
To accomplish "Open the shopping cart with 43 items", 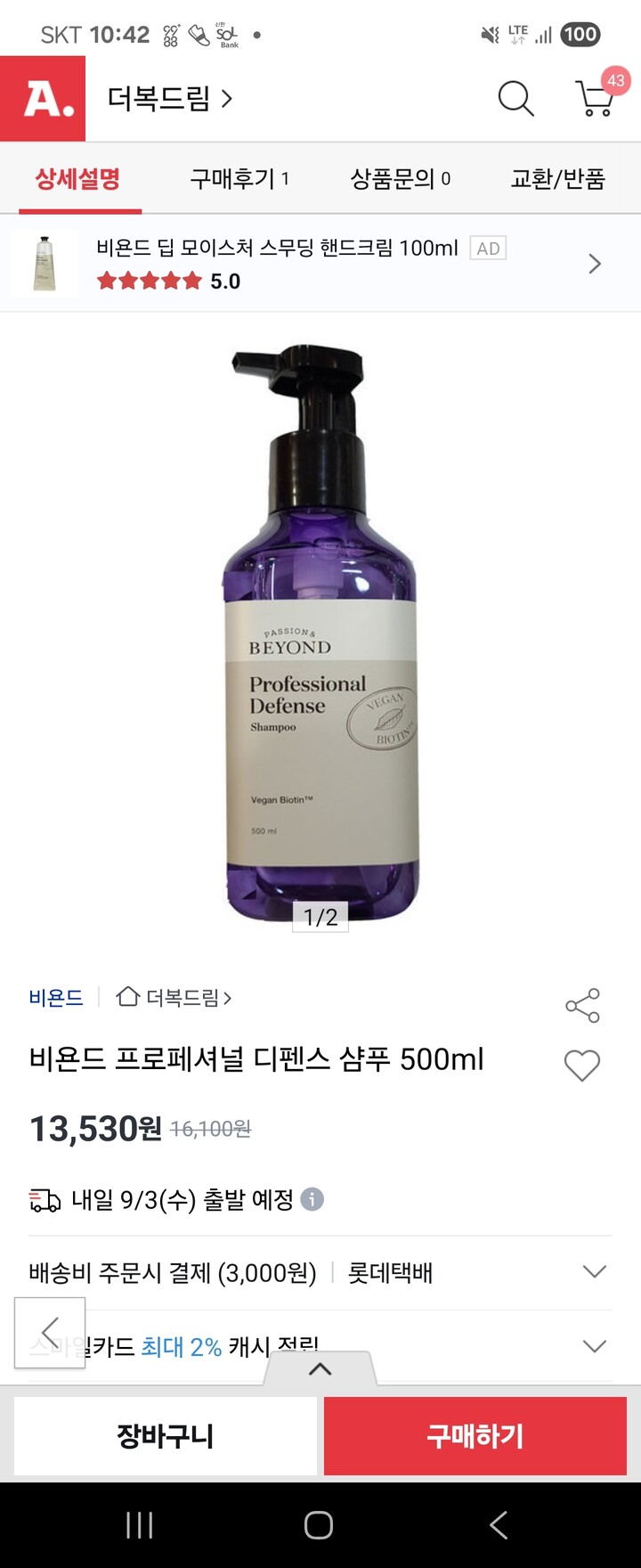I will pyautogui.click(x=595, y=100).
